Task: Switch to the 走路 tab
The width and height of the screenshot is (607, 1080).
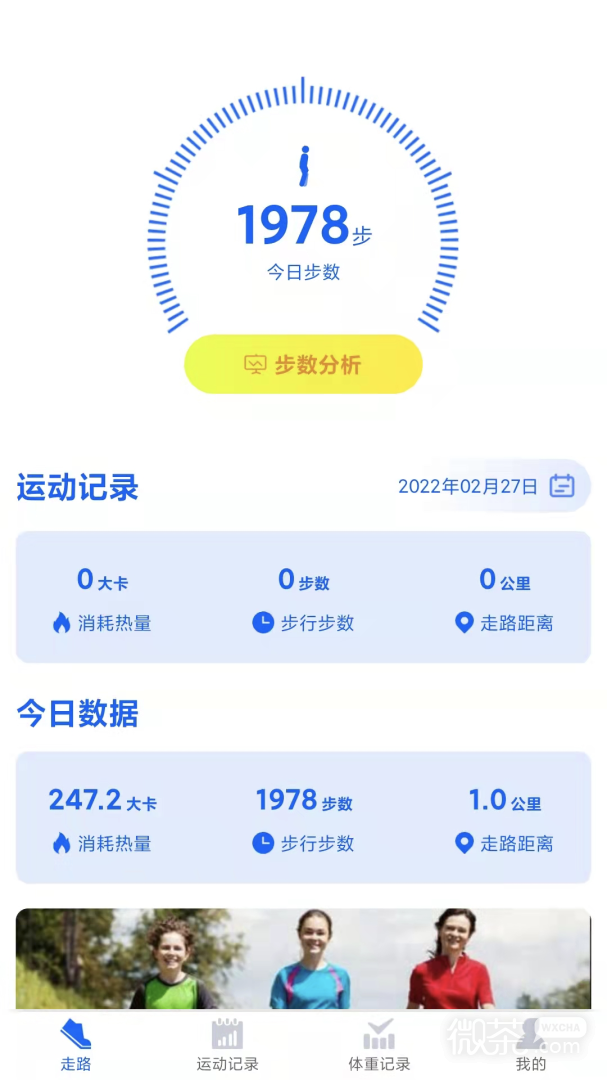Action: [x=76, y=1044]
